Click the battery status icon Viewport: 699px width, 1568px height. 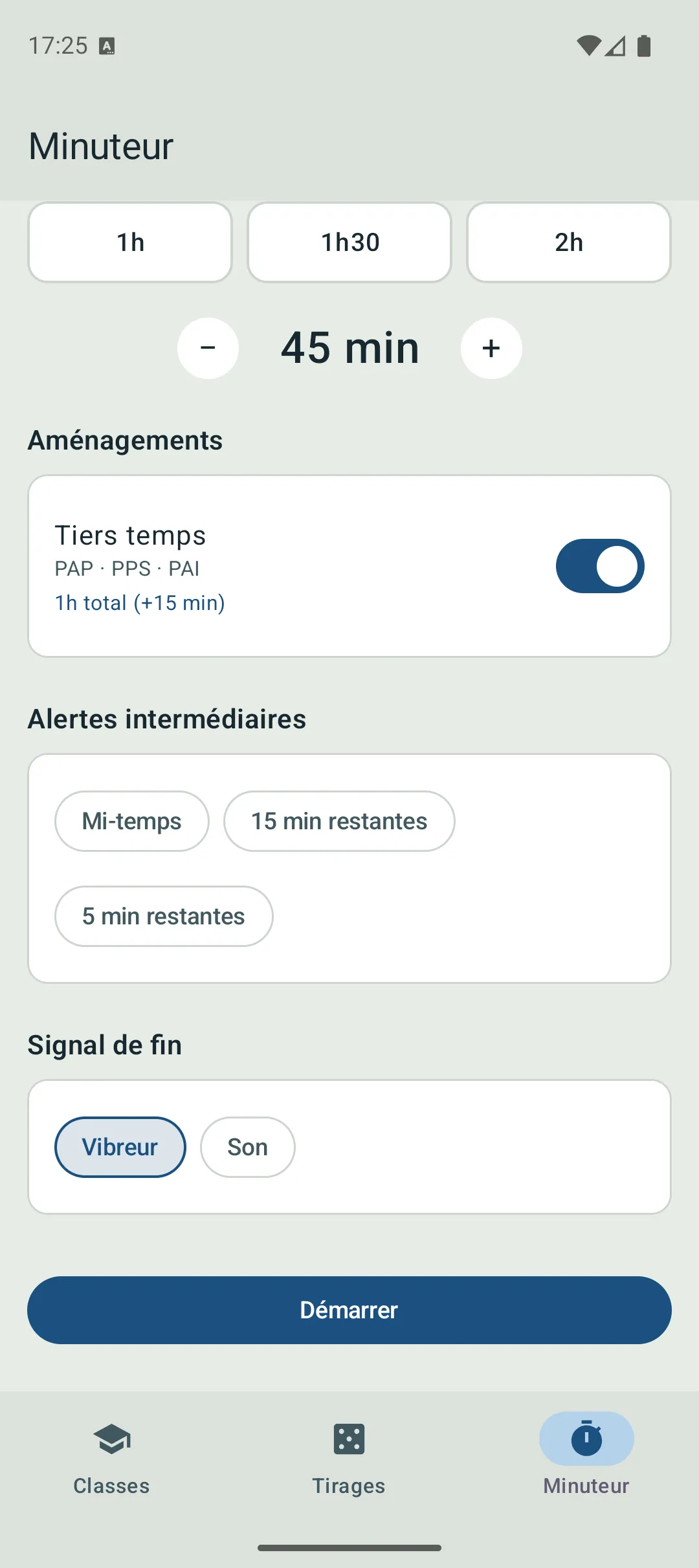point(643,45)
